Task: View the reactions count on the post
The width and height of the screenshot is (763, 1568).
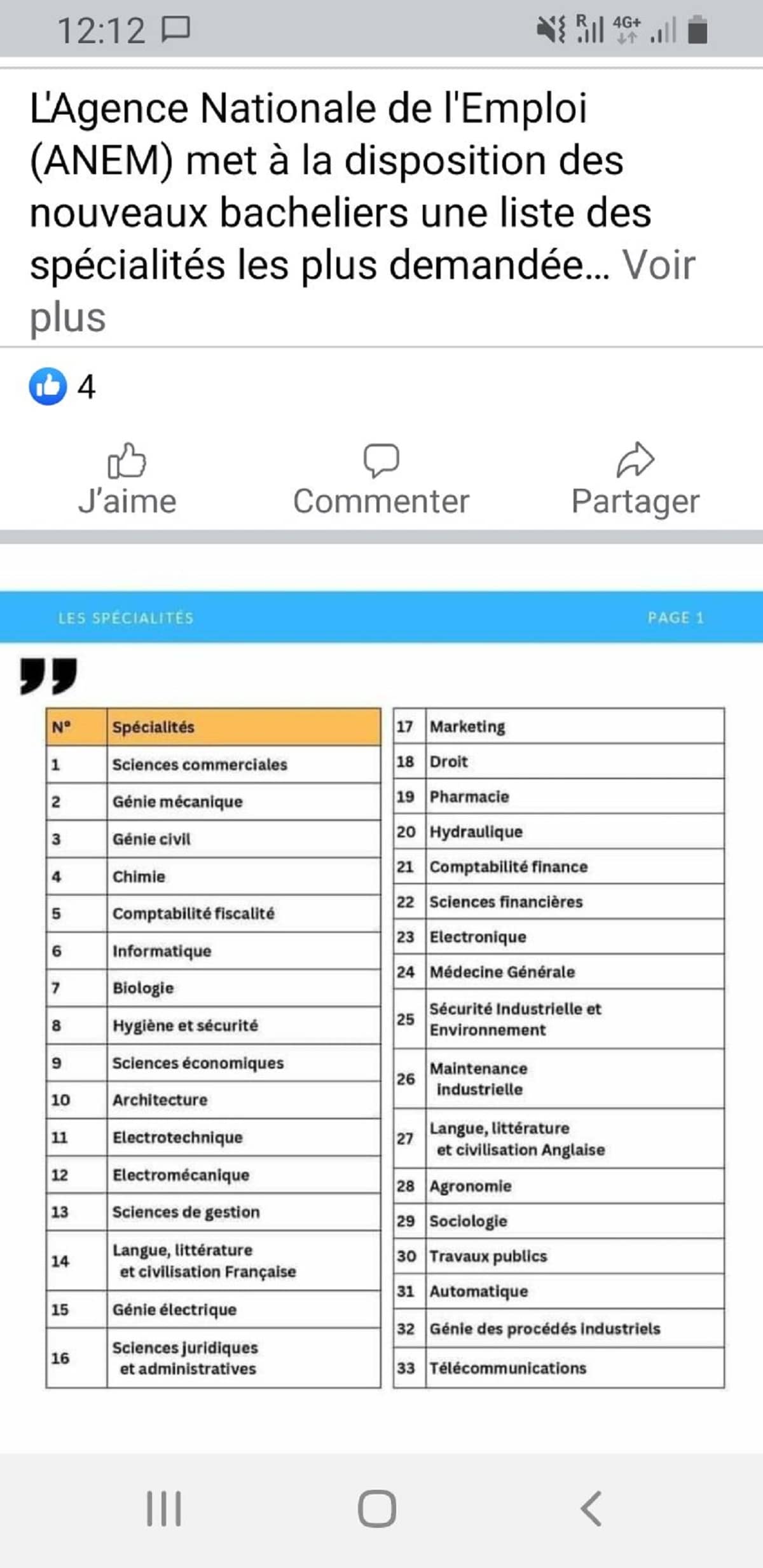Action: pyautogui.click(x=62, y=386)
